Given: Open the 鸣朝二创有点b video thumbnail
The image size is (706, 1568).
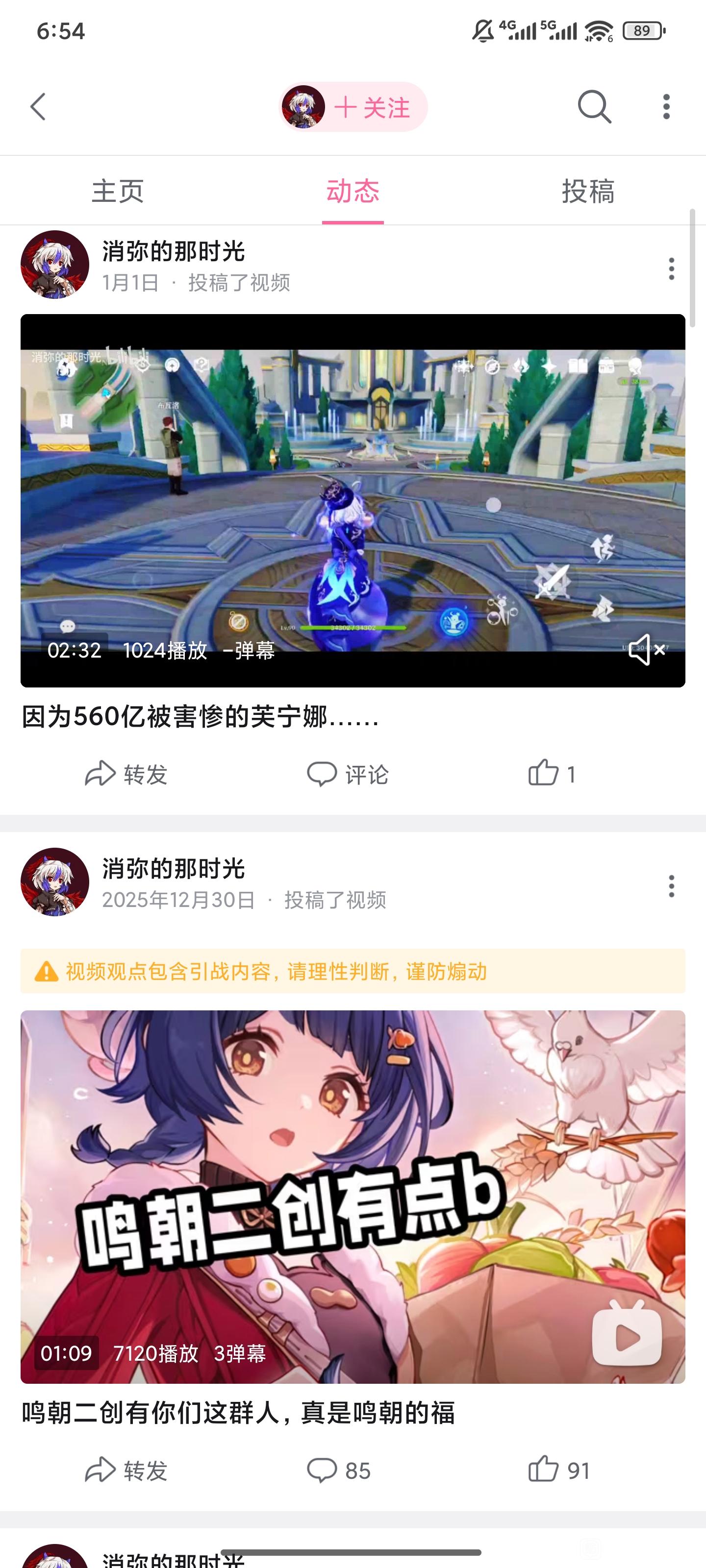Looking at the screenshot, I should (353, 1197).
